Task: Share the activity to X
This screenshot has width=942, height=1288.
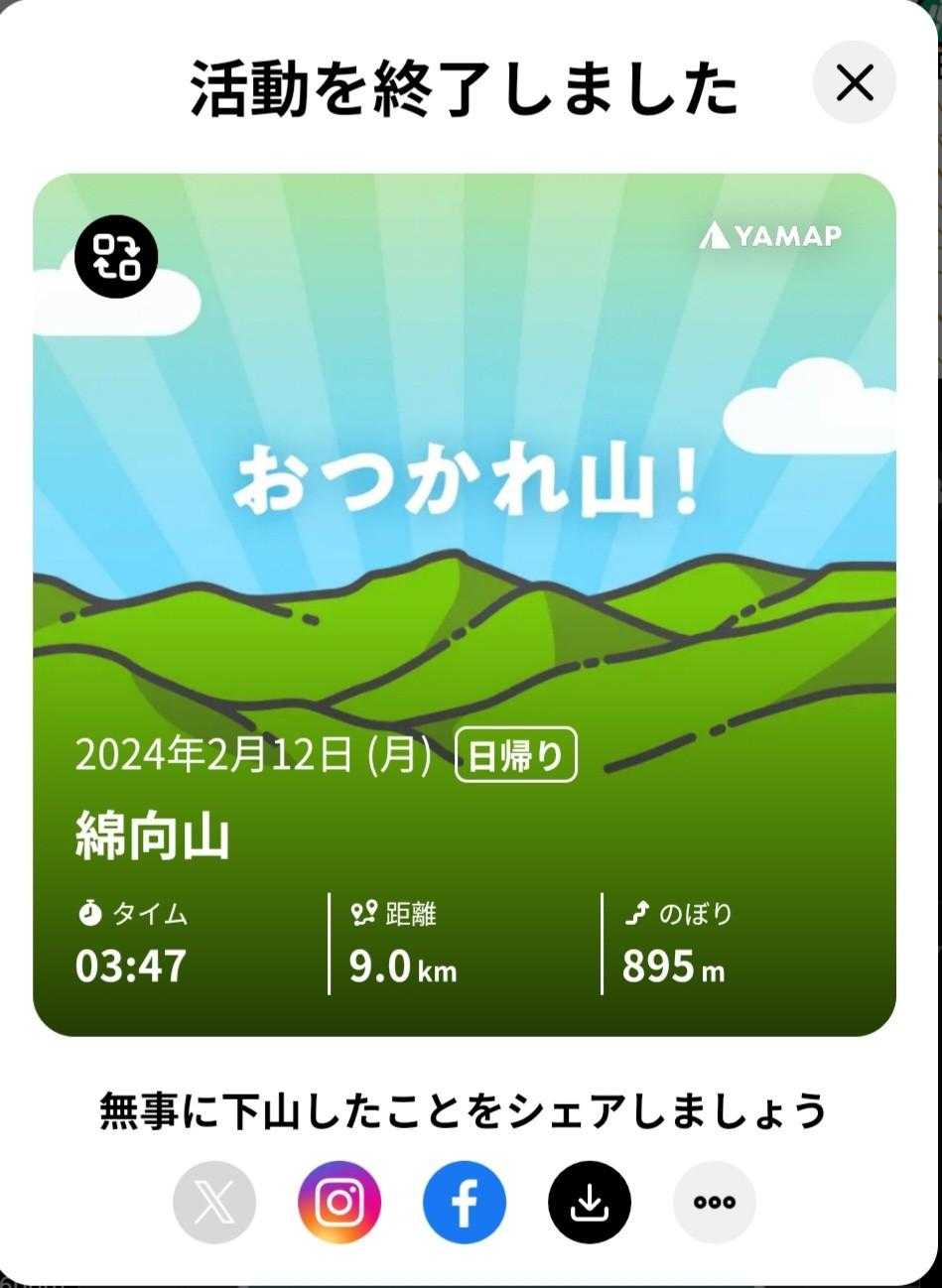Action: 214,1203
